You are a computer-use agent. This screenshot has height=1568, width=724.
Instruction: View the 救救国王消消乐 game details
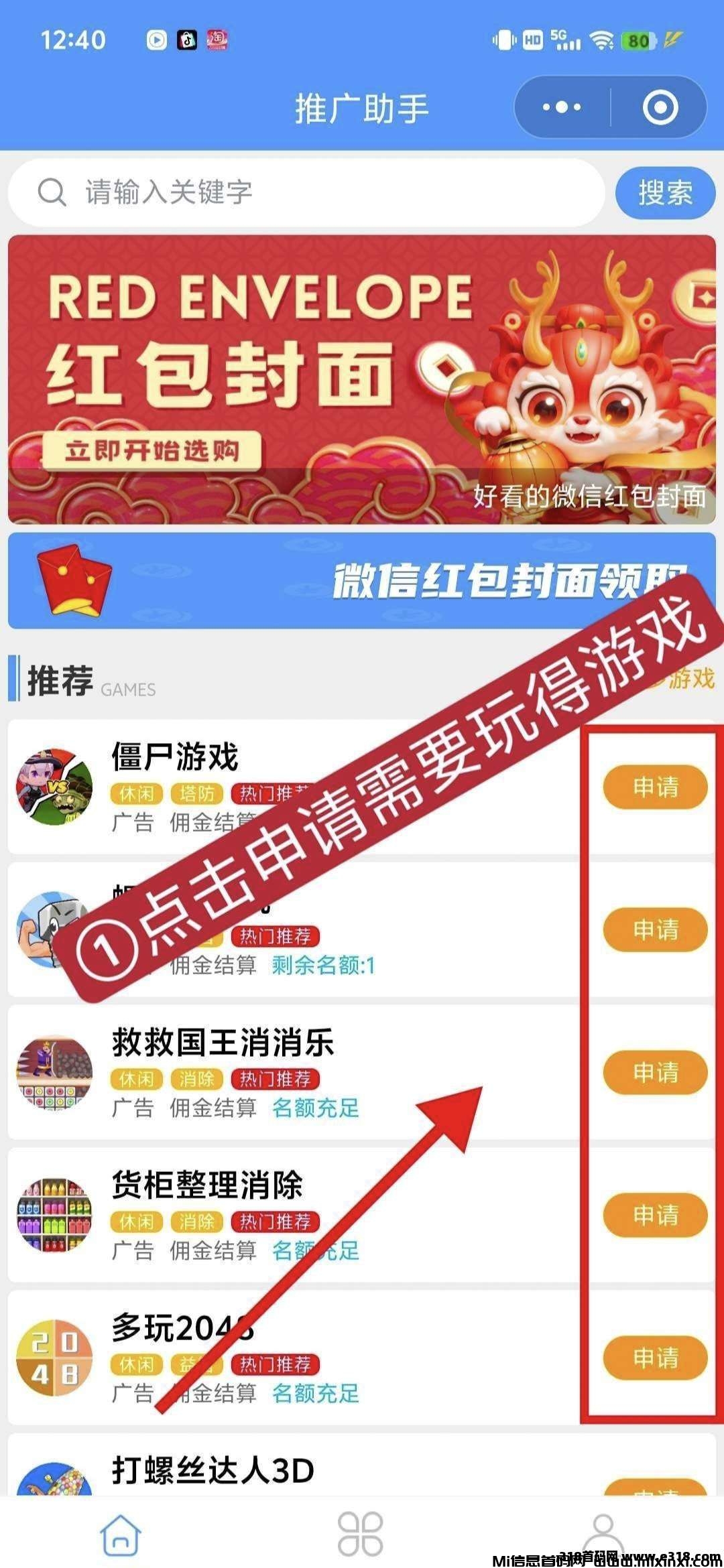tap(223, 1043)
